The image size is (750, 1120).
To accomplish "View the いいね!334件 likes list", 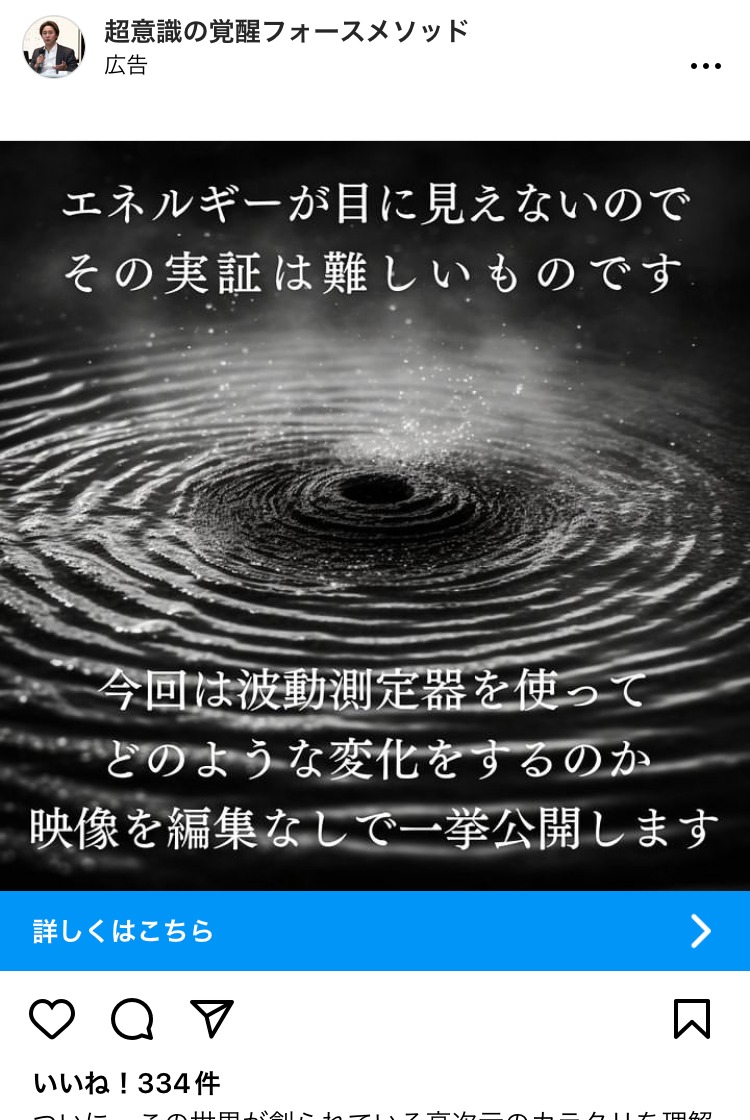I will tap(126, 1083).
